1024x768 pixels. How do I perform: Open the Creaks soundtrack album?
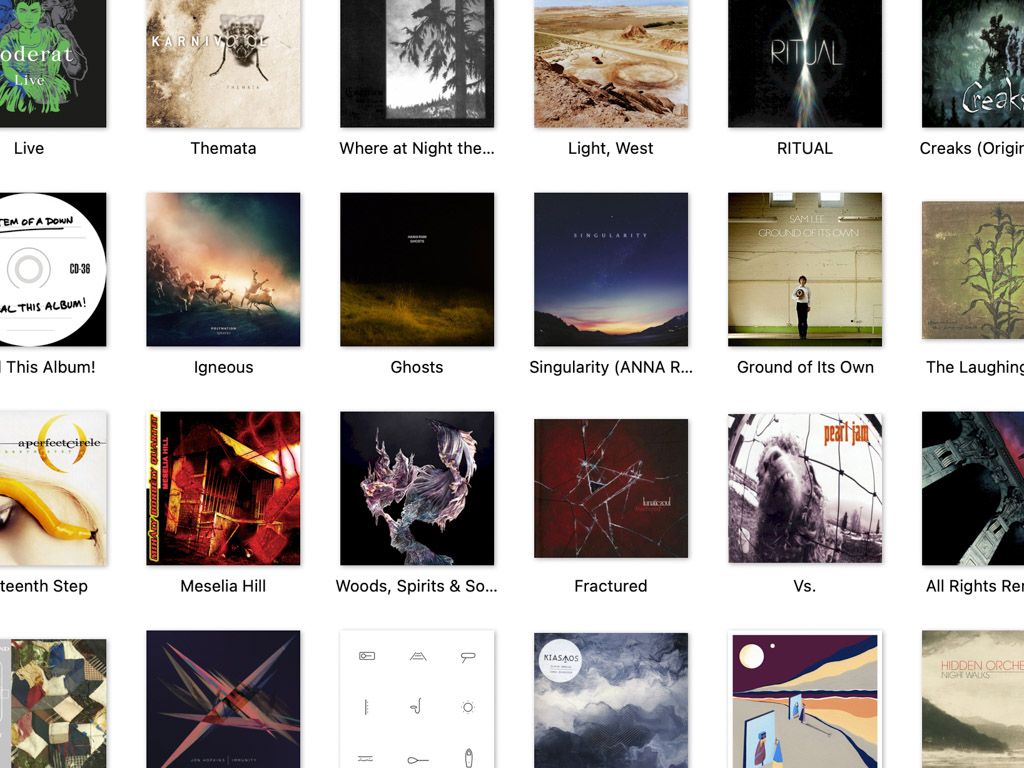click(973, 62)
